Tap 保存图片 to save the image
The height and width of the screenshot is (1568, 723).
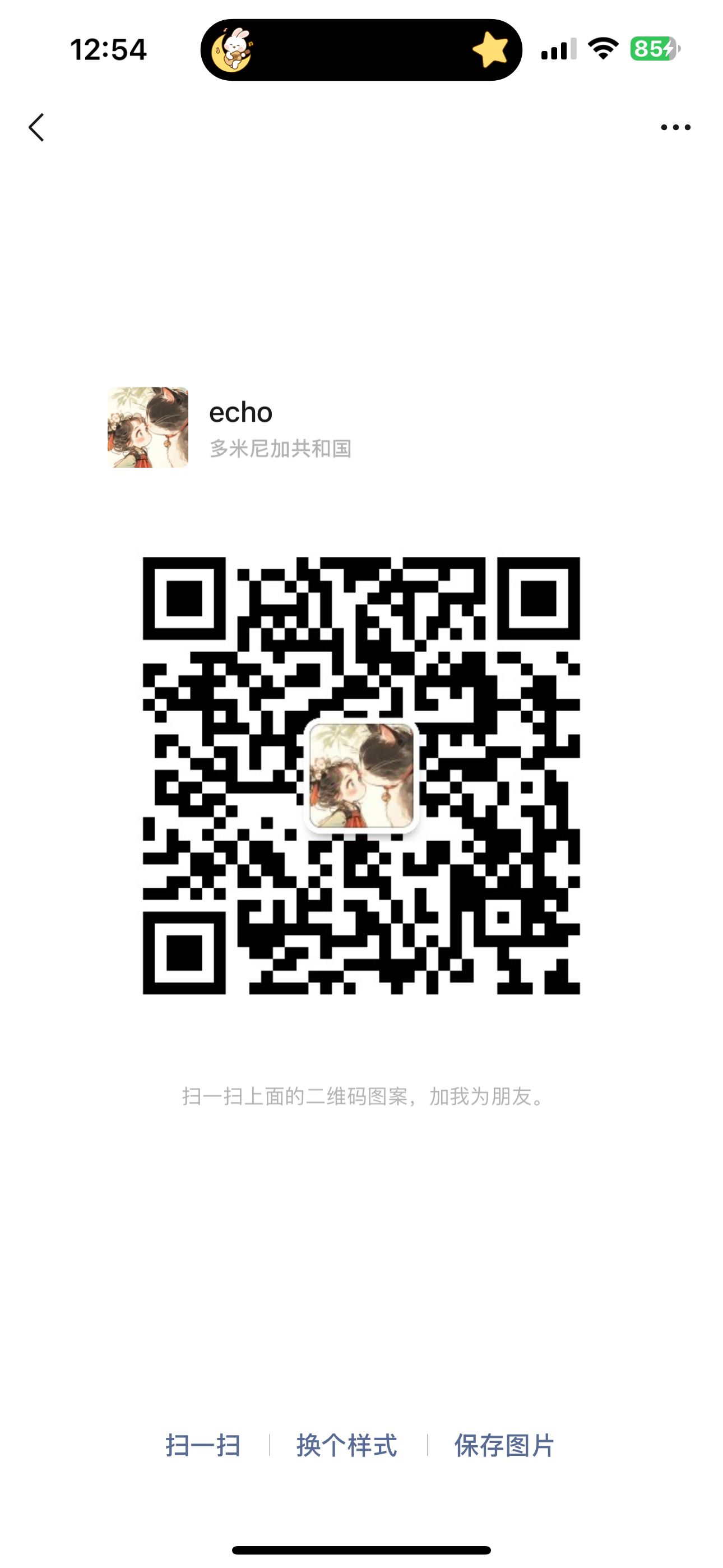click(x=504, y=1445)
